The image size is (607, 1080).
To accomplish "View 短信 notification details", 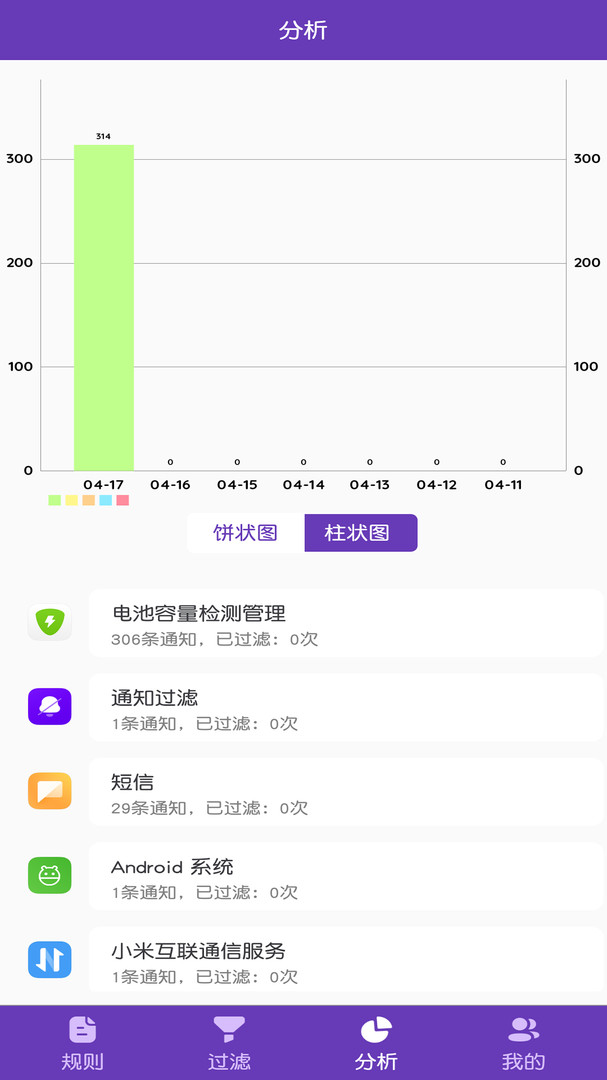I will point(345,792).
